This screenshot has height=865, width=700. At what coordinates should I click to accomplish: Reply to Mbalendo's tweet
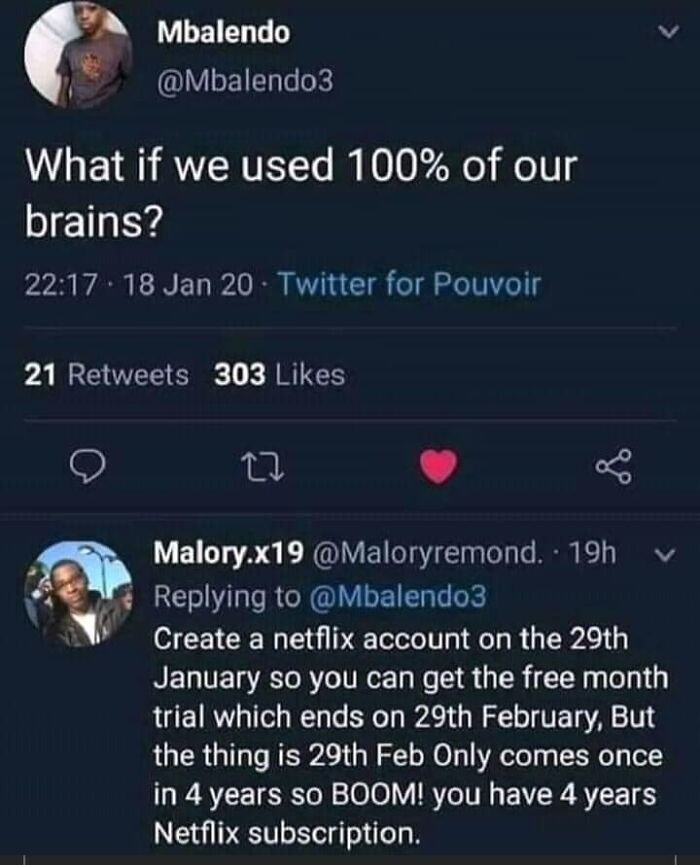(88, 468)
